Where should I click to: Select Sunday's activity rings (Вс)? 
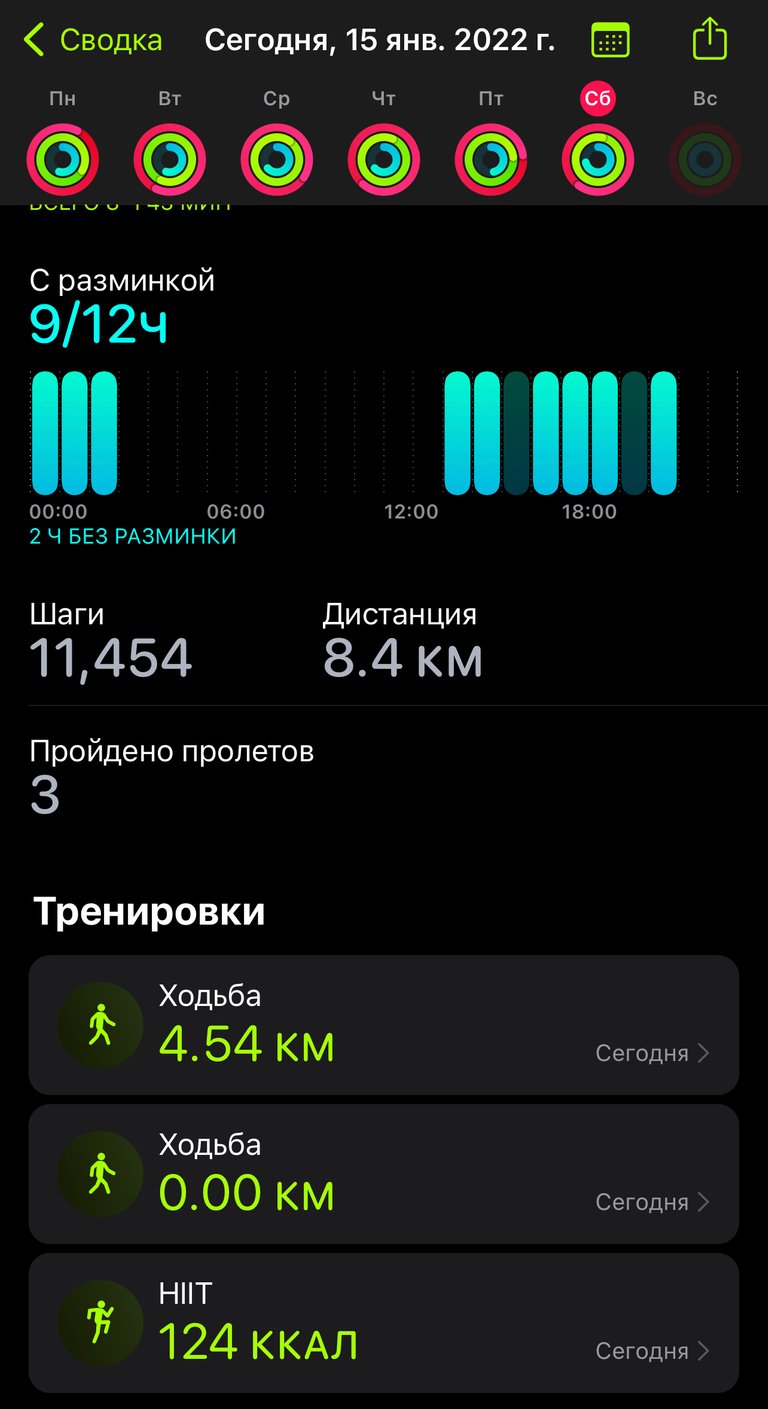[705, 159]
